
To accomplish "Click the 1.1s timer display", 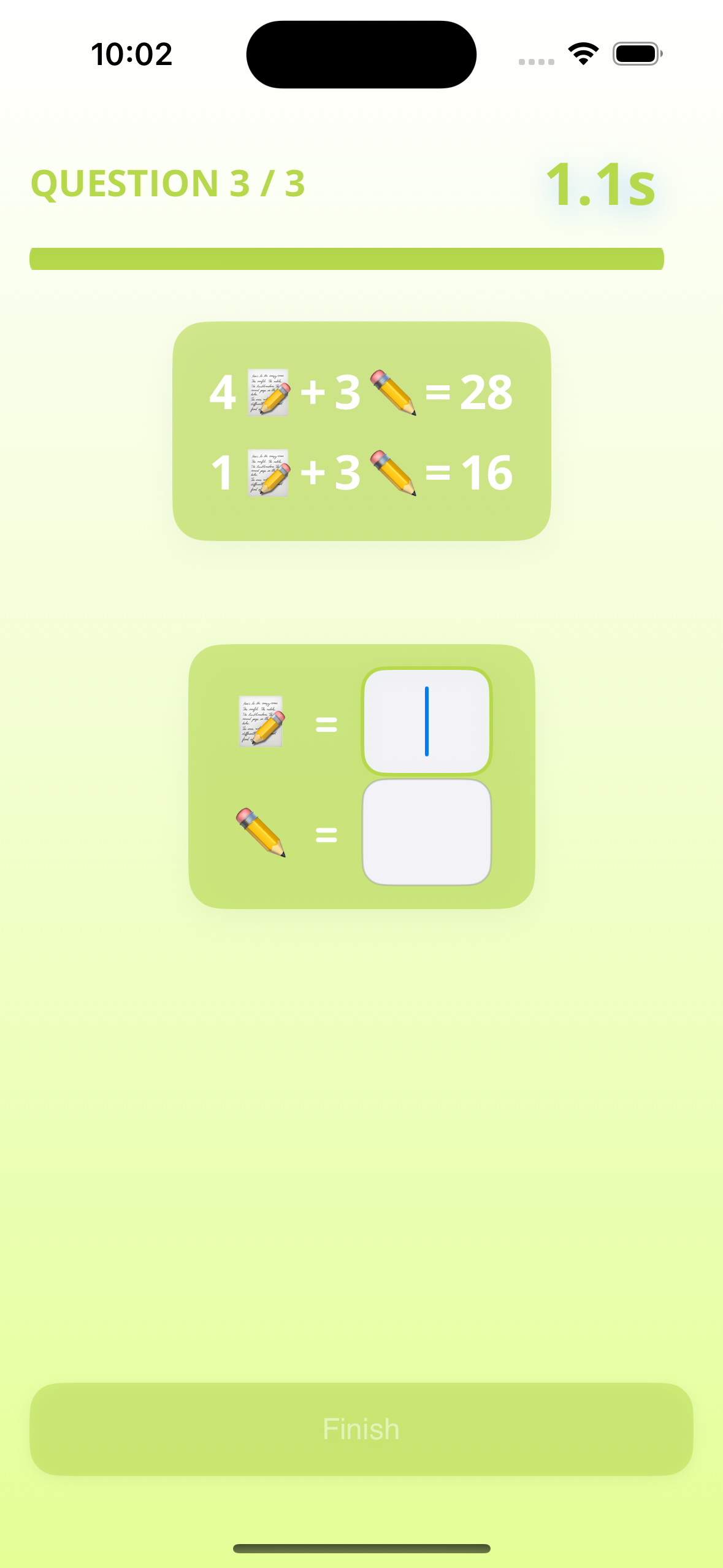I will (599, 185).
